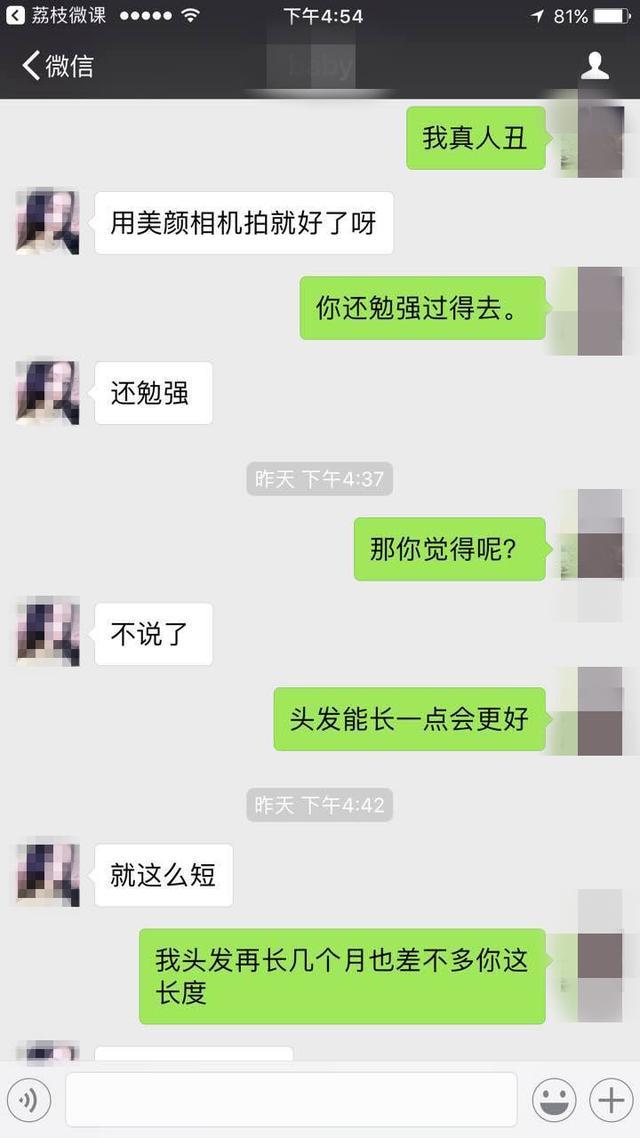The height and width of the screenshot is (1138, 640).
Task: Focus the message text field
Action: (x=291, y=1100)
